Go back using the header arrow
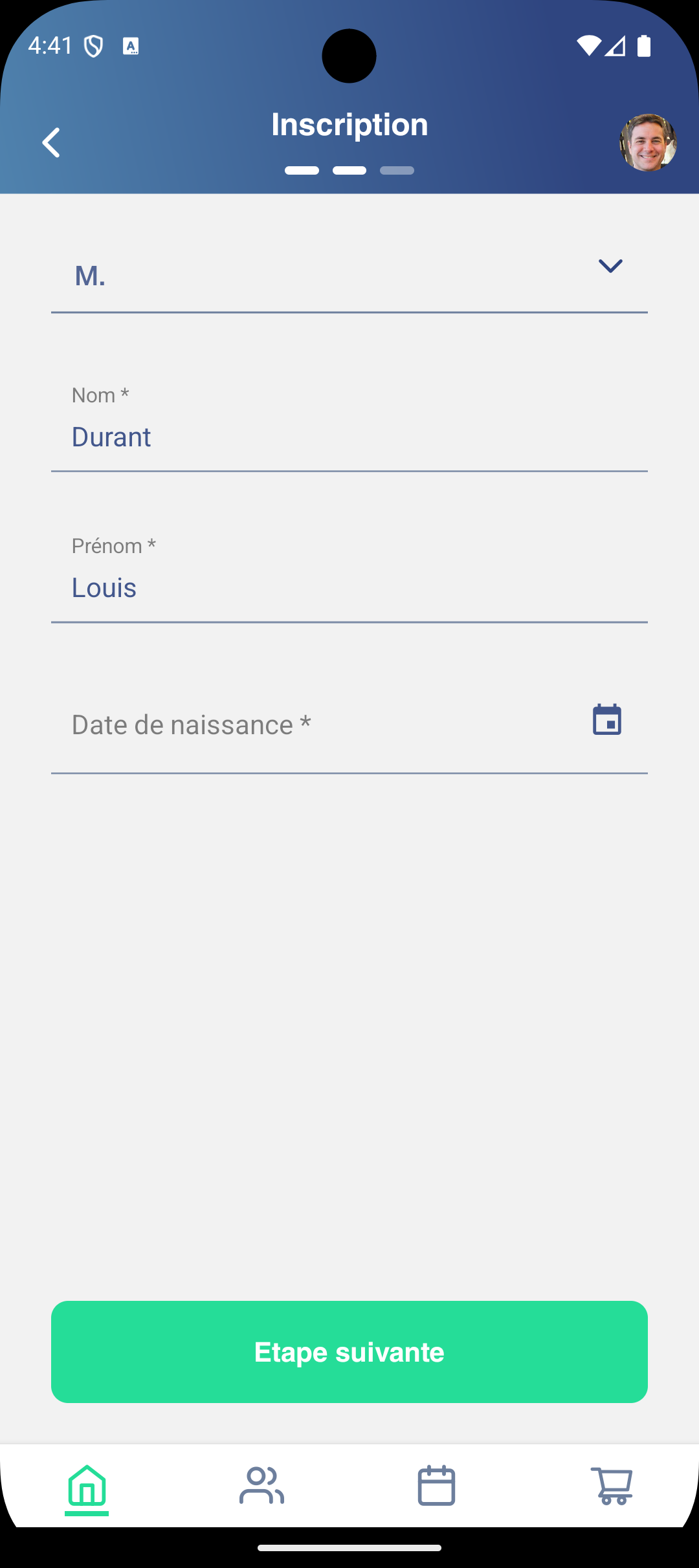The width and height of the screenshot is (699, 1568). pyautogui.click(x=51, y=142)
